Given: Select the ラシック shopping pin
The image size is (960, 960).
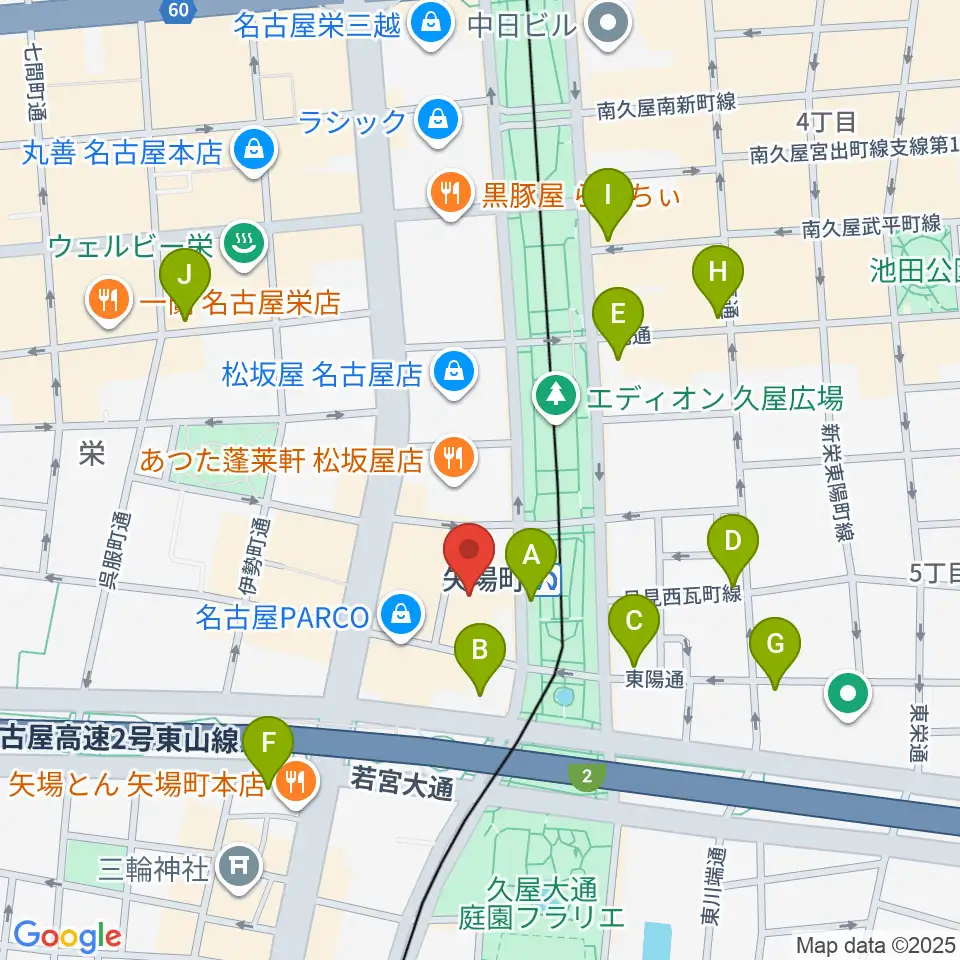Looking at the screenshot, I should pyautogui.click(x=437, y=121).
